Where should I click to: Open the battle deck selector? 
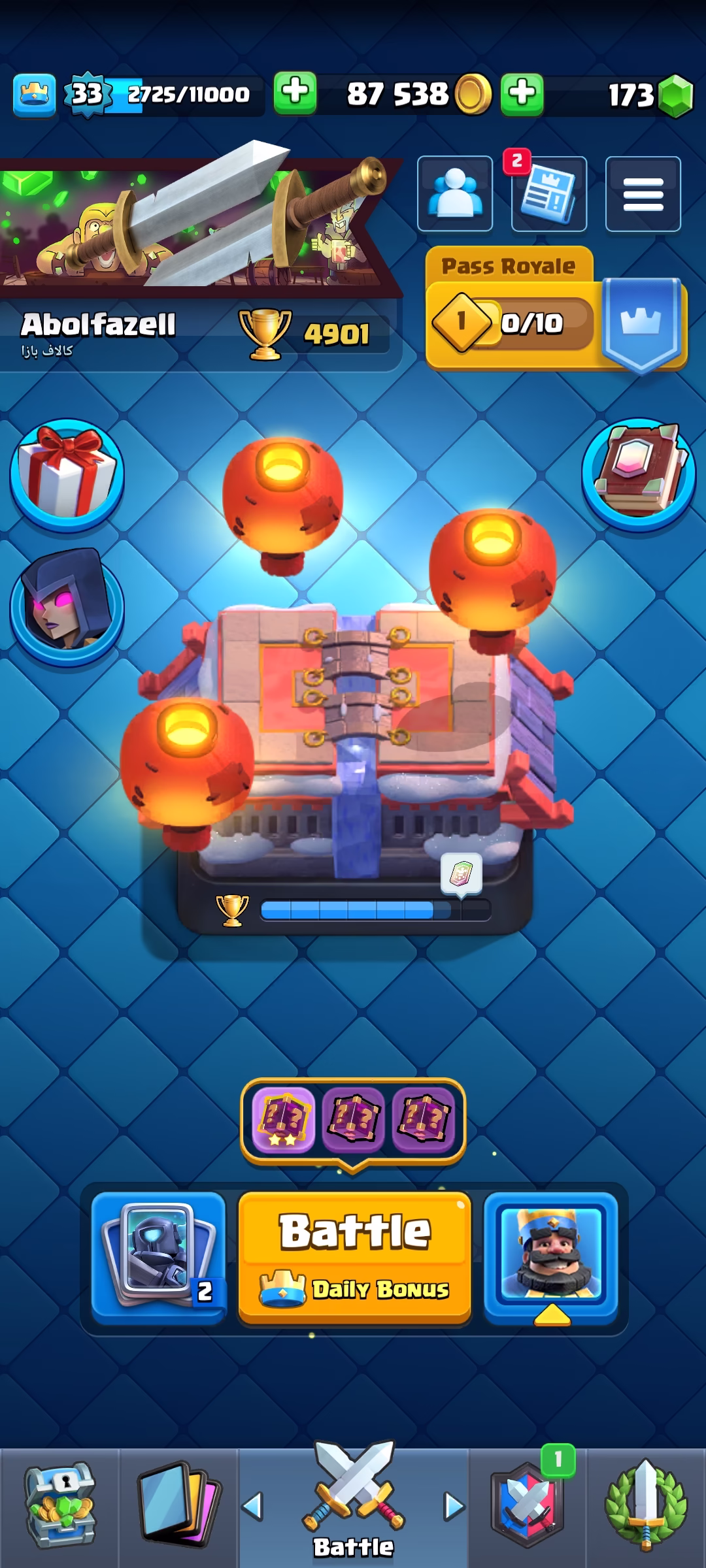click(x=158, y=1258)
